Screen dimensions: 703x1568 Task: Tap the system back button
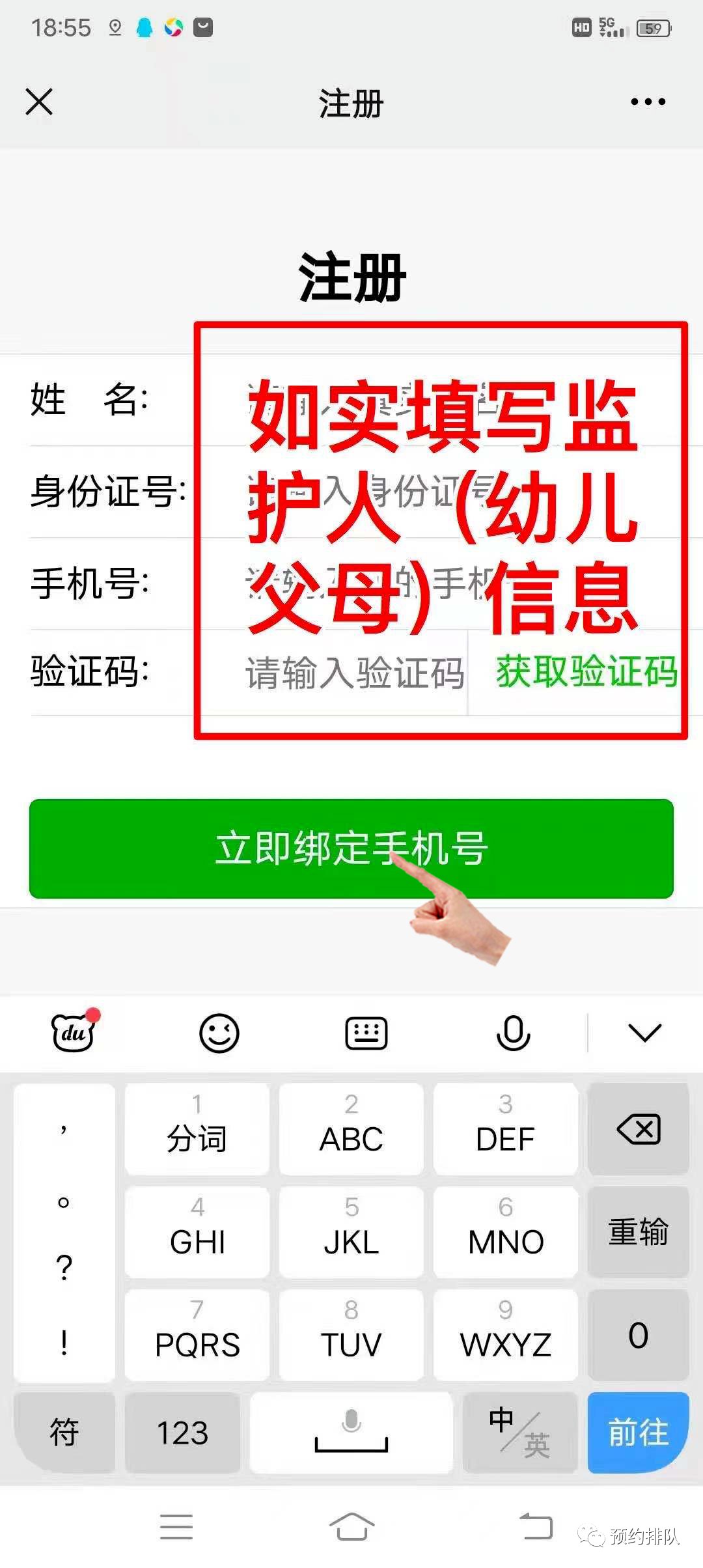536,1526
